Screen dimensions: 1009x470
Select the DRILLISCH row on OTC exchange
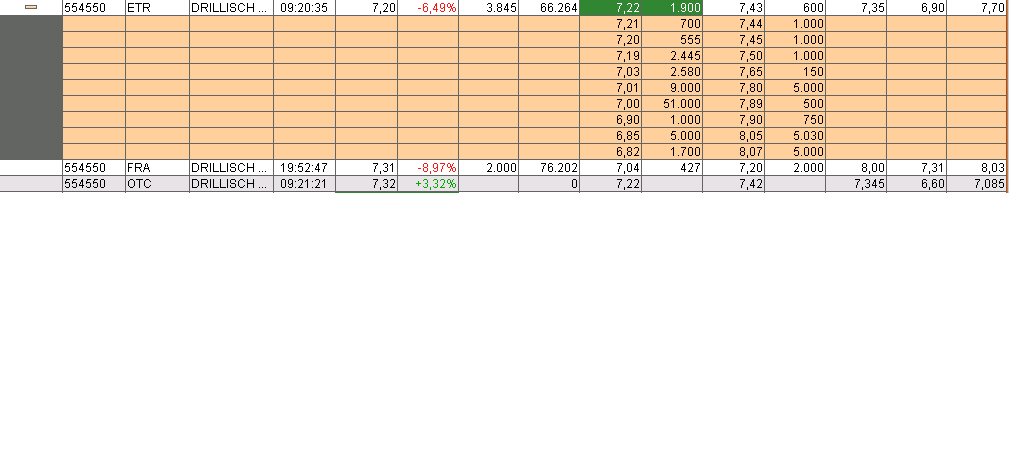point(230,184)
